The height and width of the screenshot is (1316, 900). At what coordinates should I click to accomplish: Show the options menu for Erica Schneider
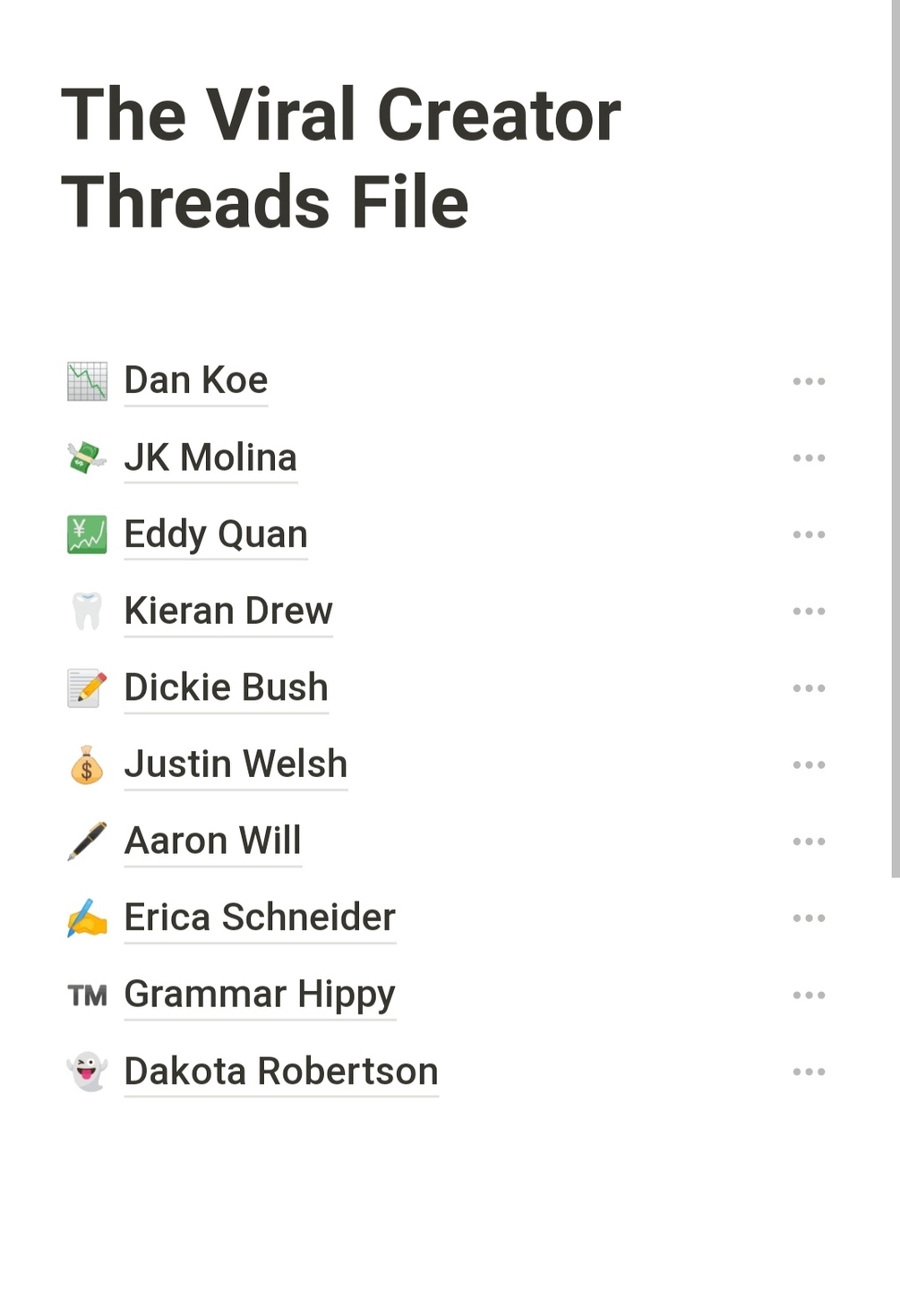(x=809, y=919)
